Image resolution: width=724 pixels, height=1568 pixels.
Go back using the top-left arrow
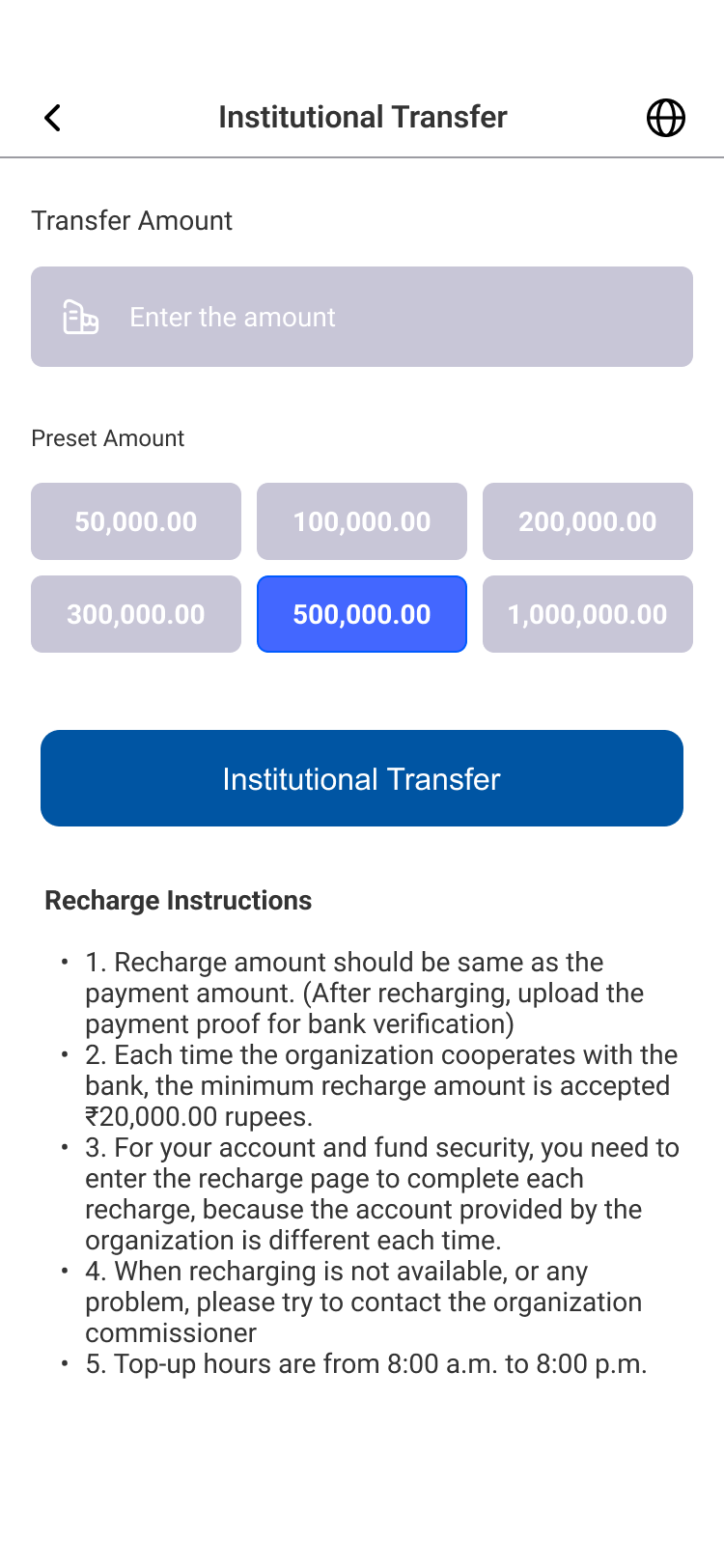coord(53,118)
